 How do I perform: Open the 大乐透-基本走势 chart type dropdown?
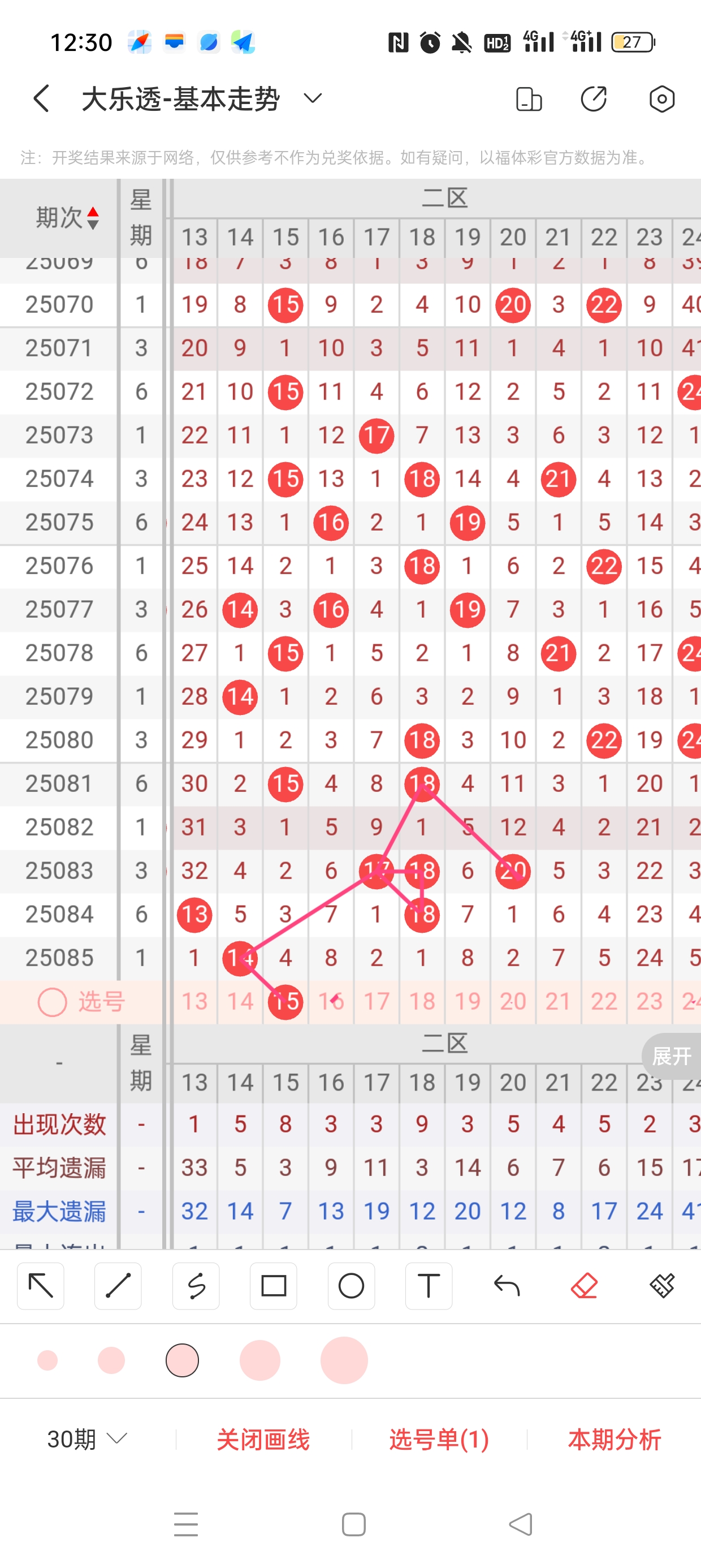(312, 98)
